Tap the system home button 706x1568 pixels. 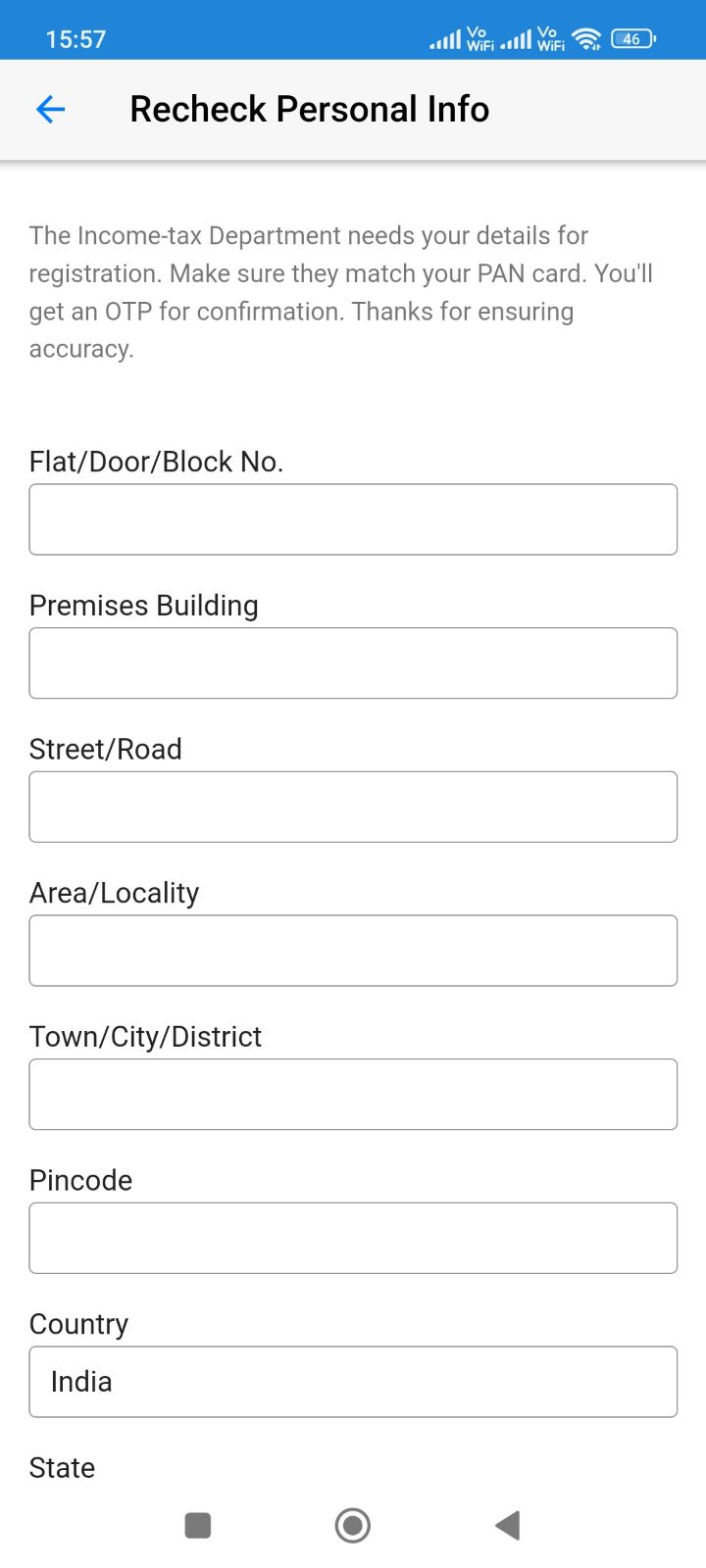click(x=353, y=1525)
